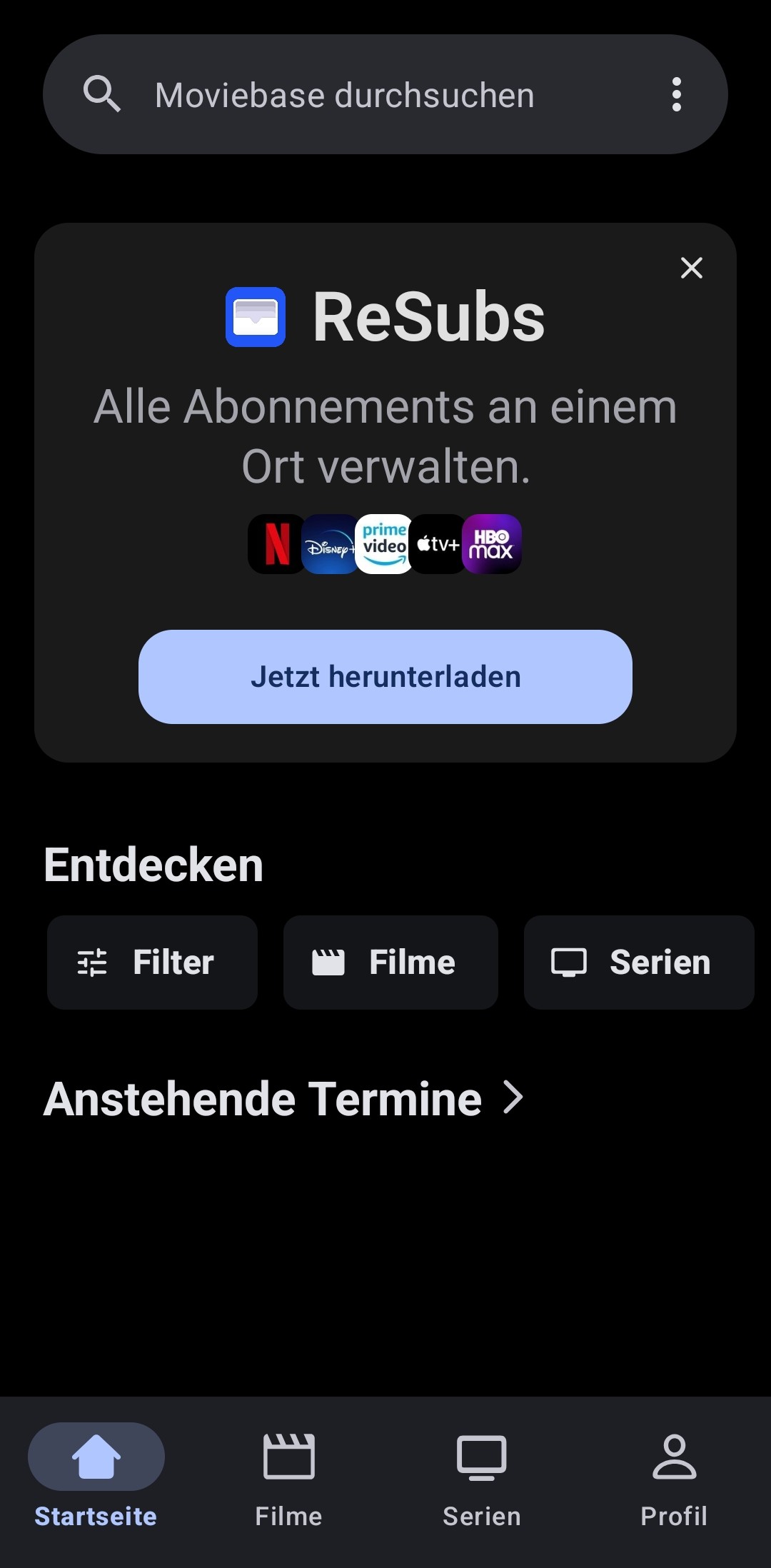Select the Filme chip under Entdecken

click(390, 962)
